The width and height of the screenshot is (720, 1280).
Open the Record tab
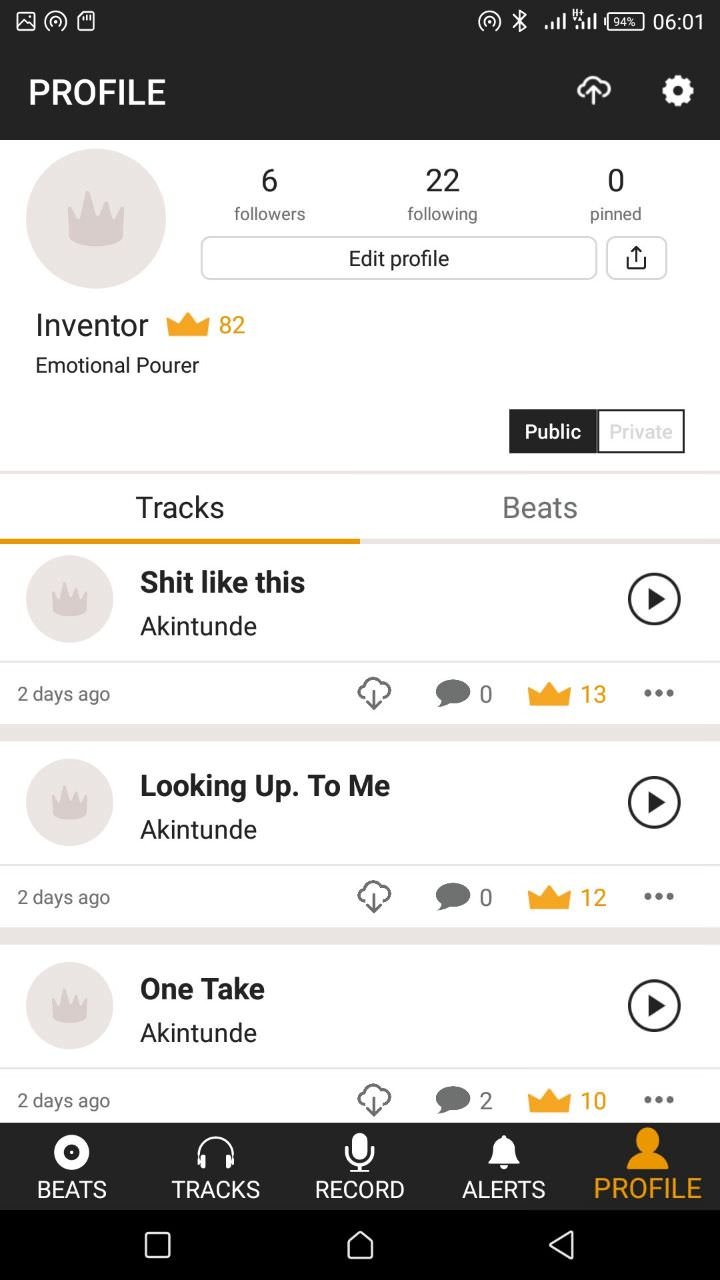click(x=360, y=1167)
